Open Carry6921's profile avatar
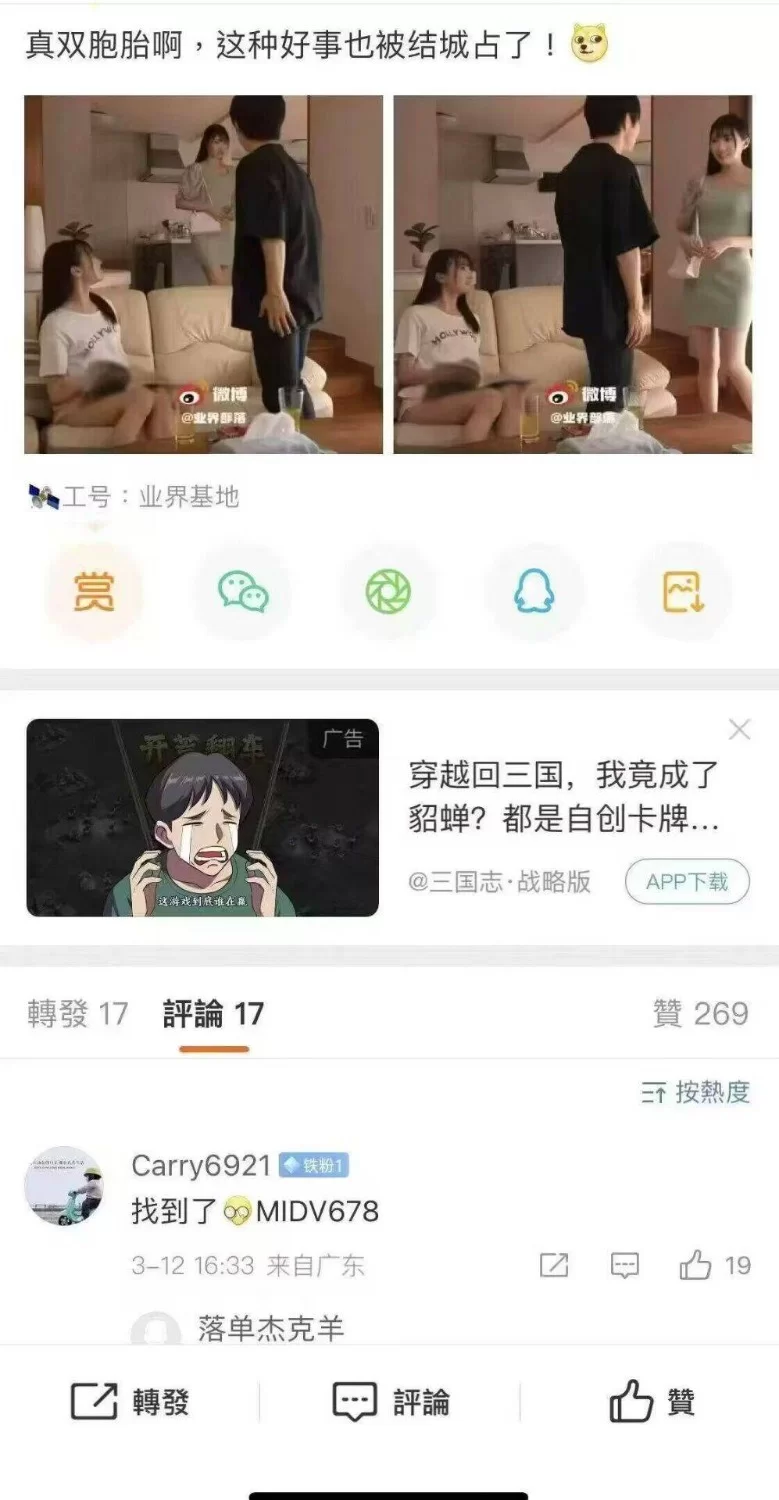The width and height of the screenshot is (779, 1500). coord(64,1186)
